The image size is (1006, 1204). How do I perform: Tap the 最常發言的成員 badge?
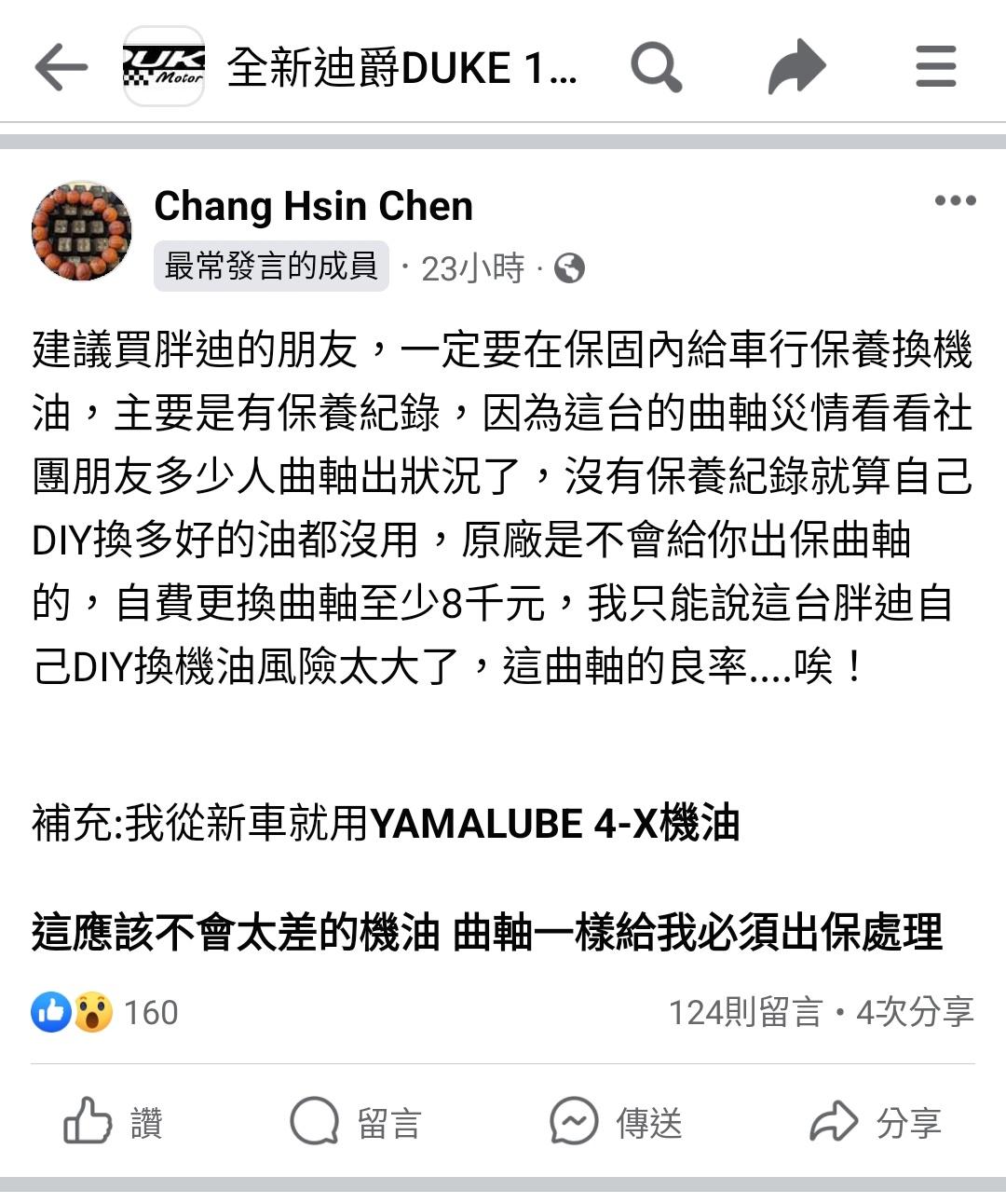pos(270,267)
